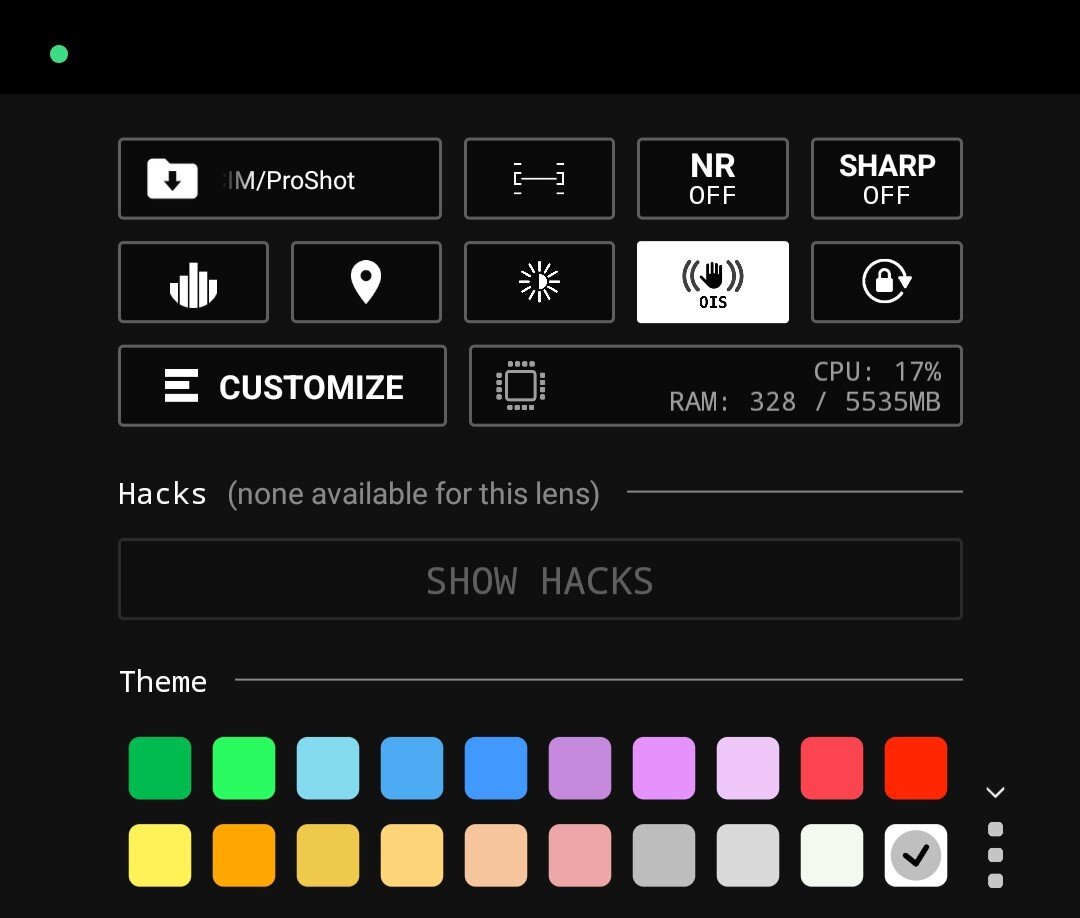Tap the rotation lock icon

tap(886, 282)
